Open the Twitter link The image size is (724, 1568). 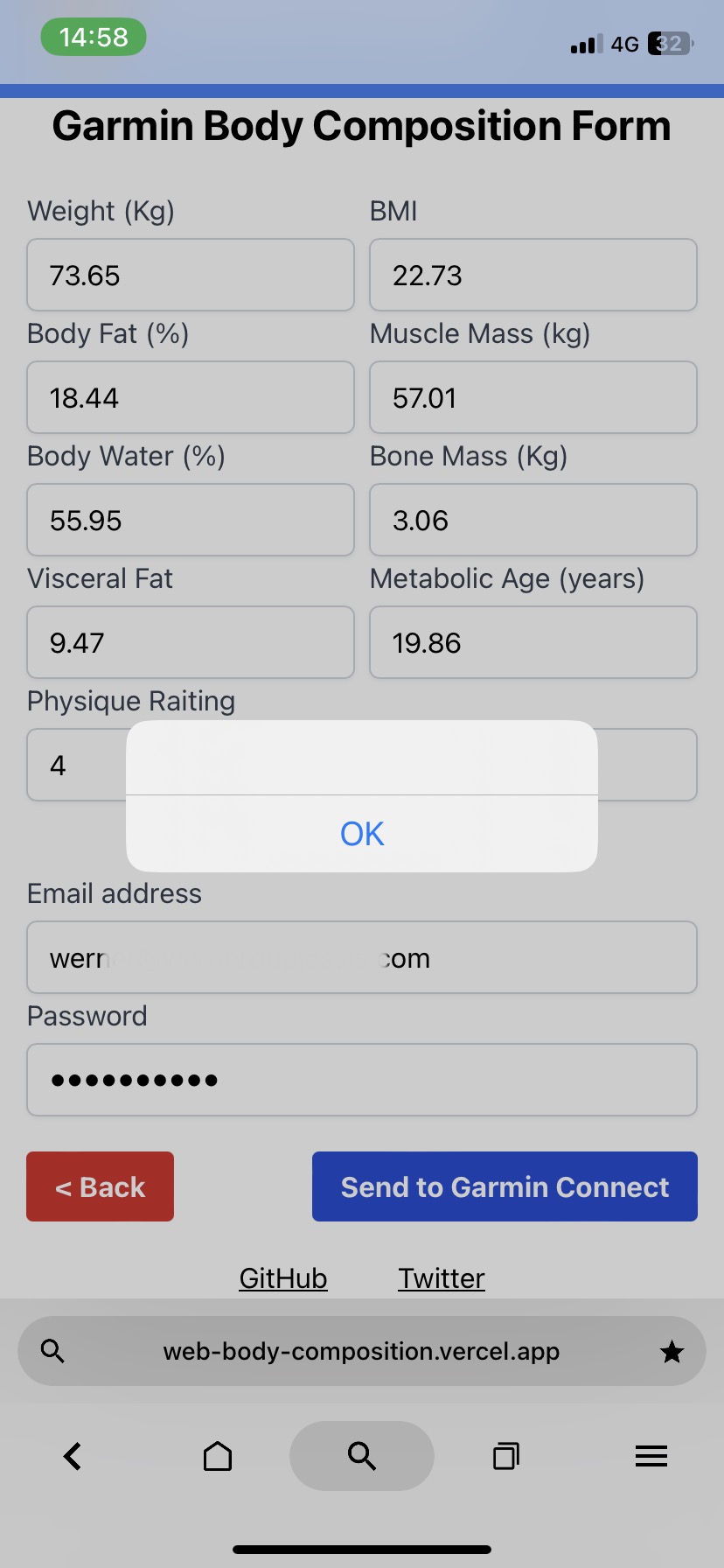[442, 1277]
